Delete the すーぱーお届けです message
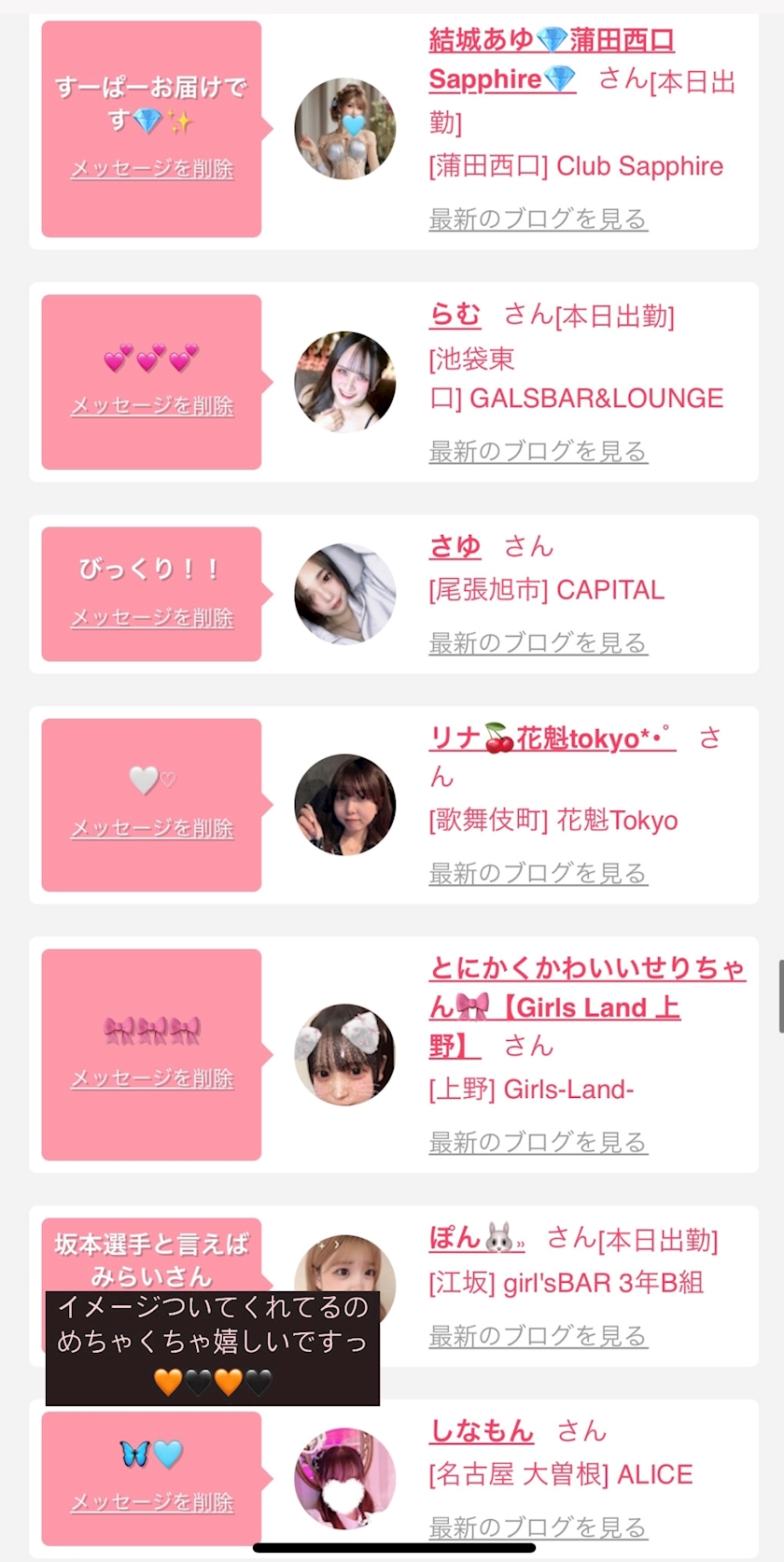Screen dimensions: 784x1562 (x=152, y=169)
